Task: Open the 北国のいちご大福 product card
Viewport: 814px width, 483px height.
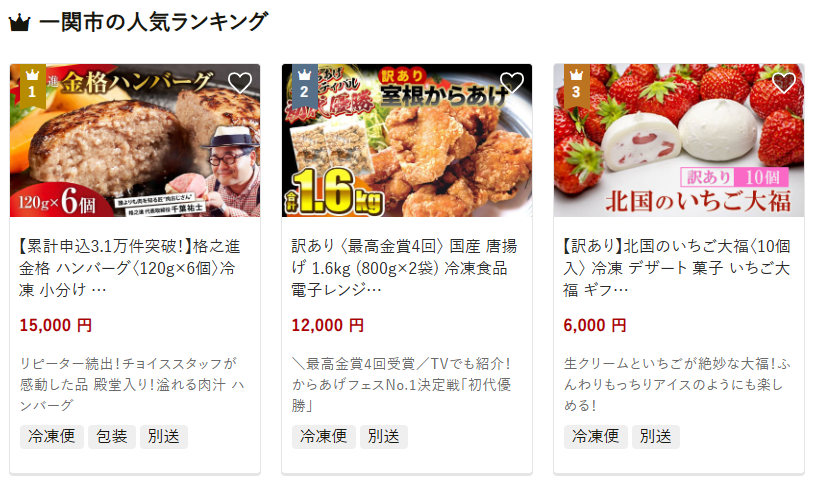Action: click(677, 267)
